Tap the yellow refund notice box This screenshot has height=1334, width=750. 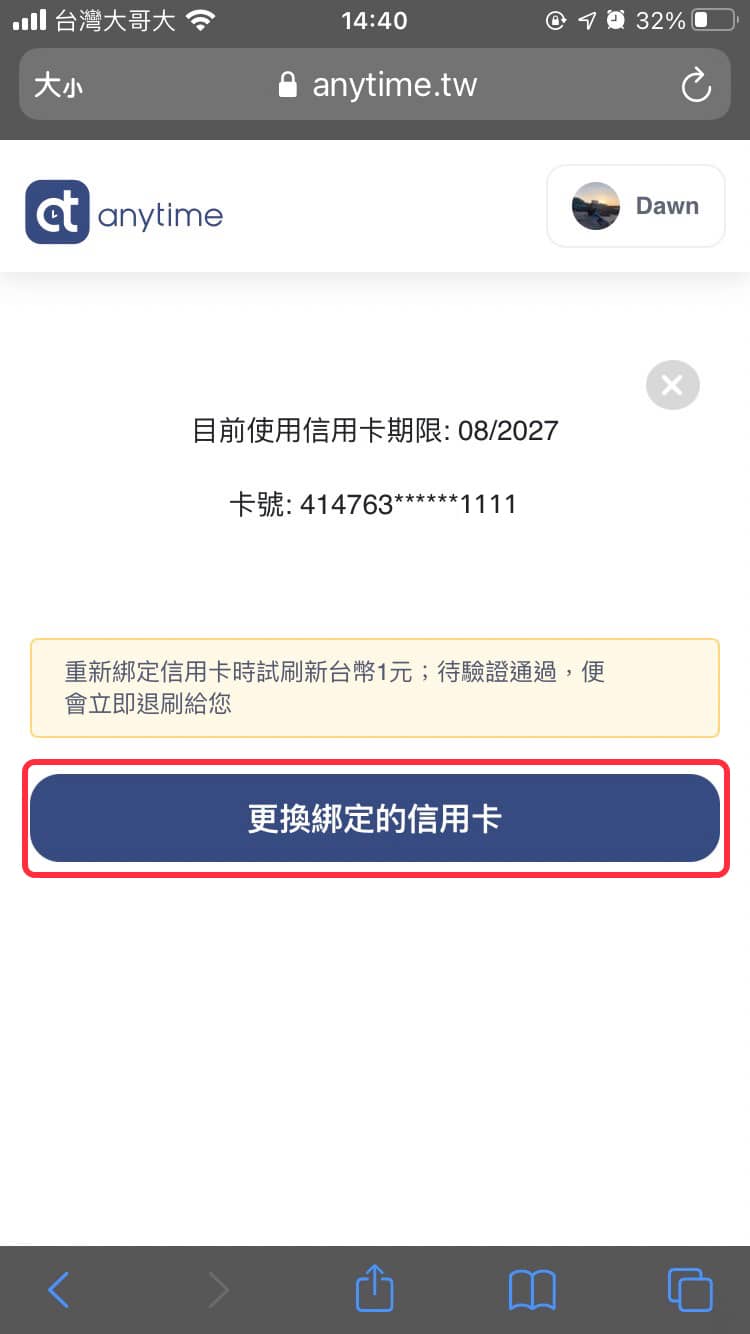[375, 687]
